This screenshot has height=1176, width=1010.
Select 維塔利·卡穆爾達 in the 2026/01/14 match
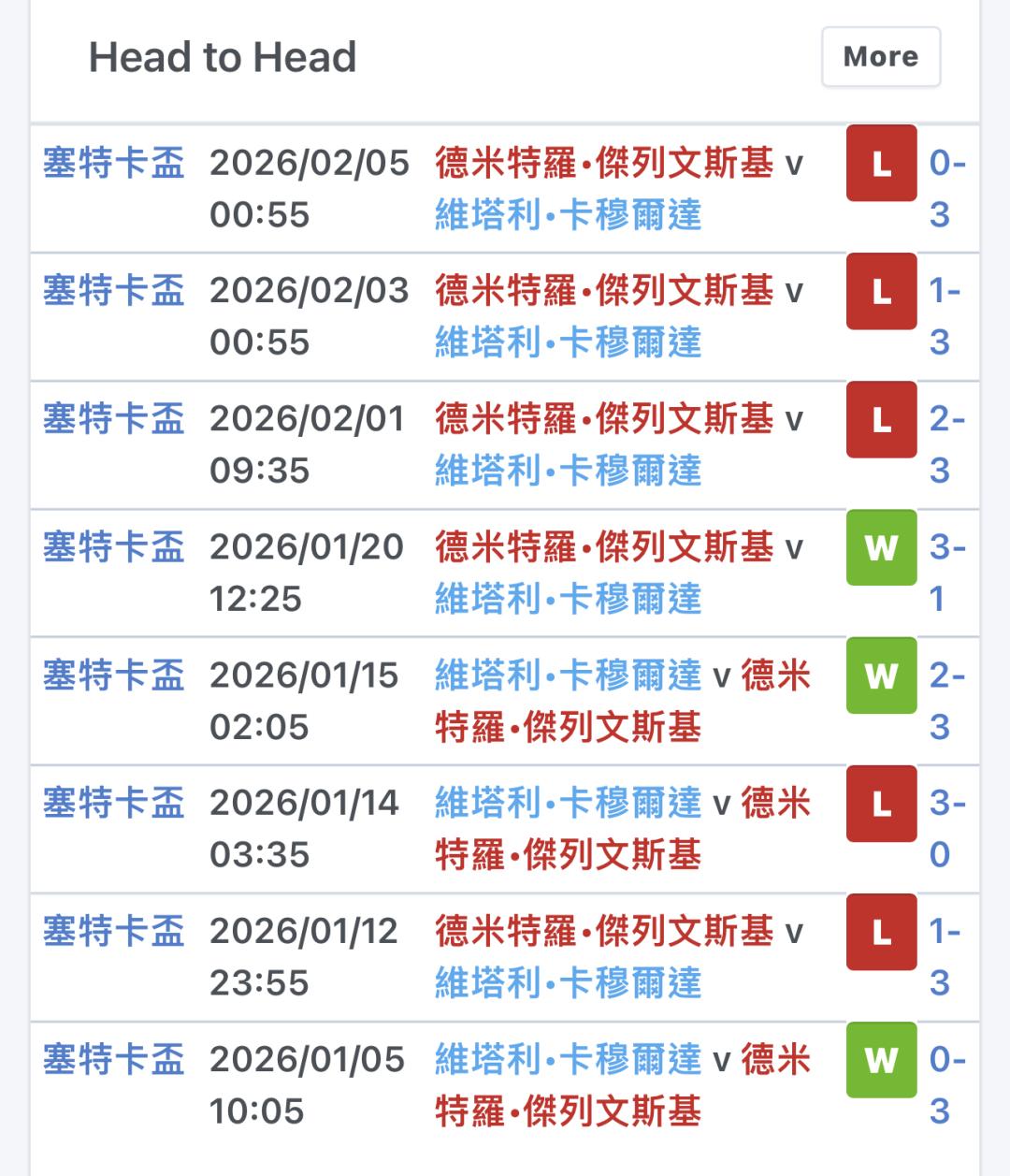pyautogui.click(x=568, y=804)
